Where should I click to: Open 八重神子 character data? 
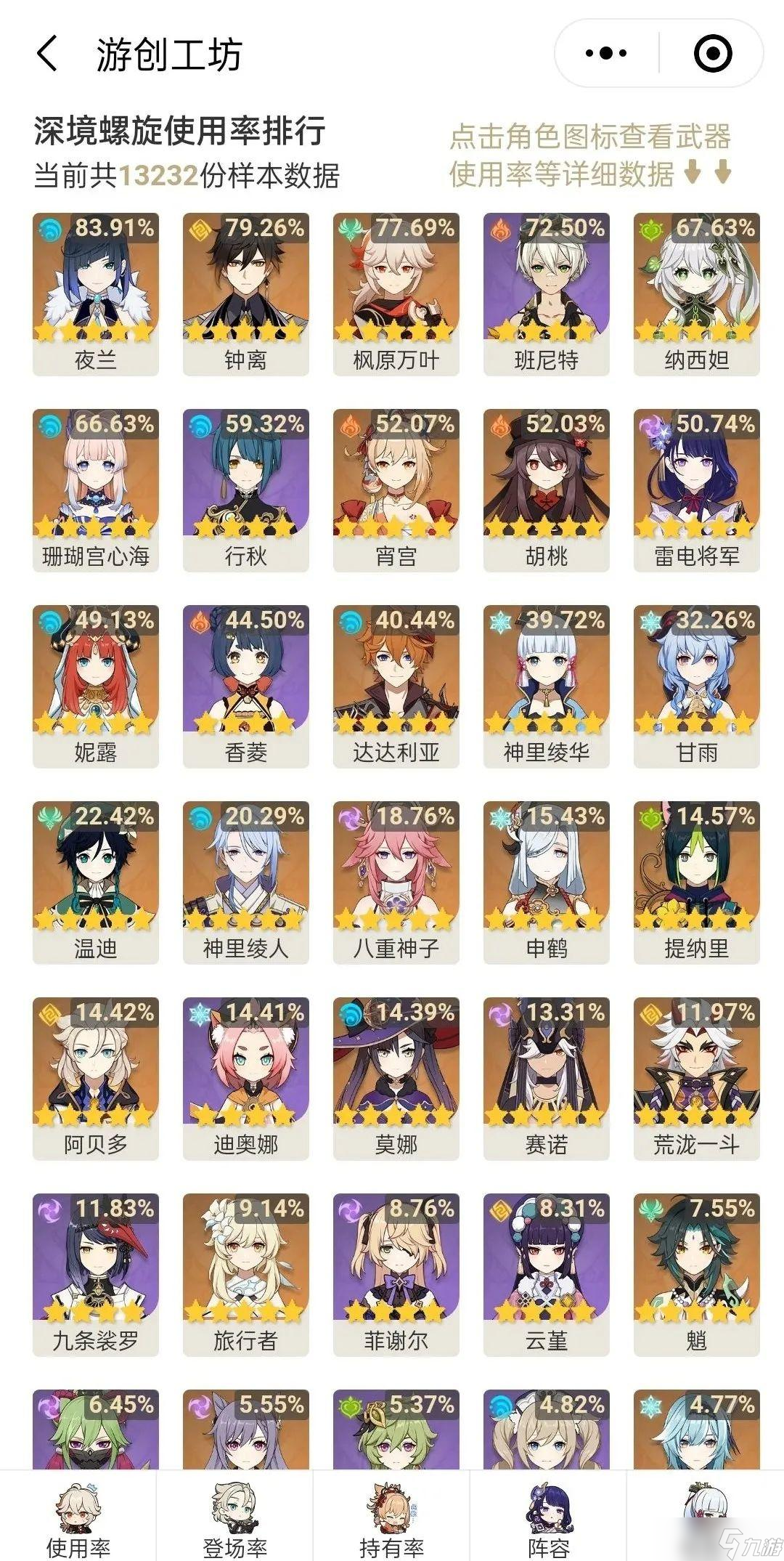[396, 883]
